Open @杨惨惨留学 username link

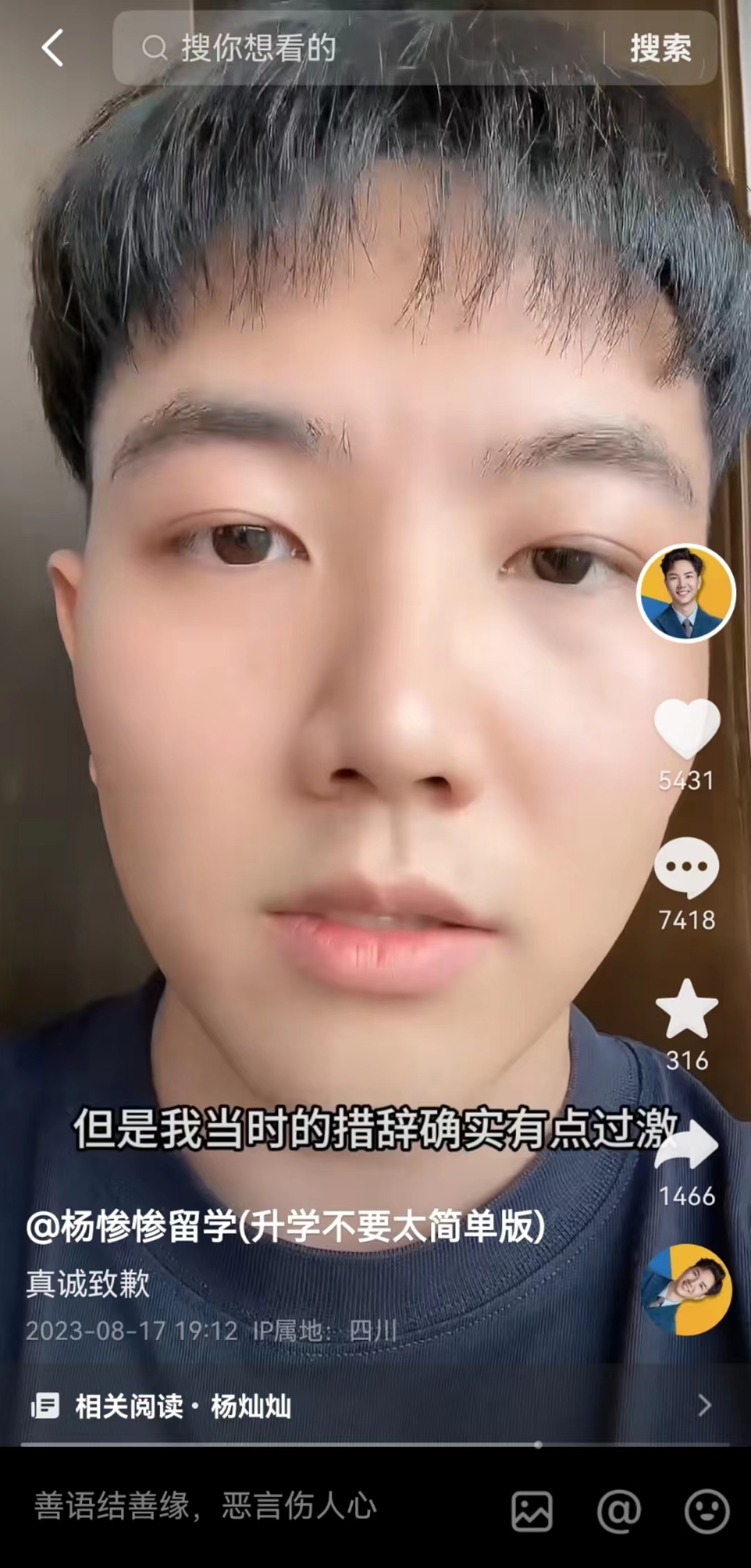[285, 1227]
